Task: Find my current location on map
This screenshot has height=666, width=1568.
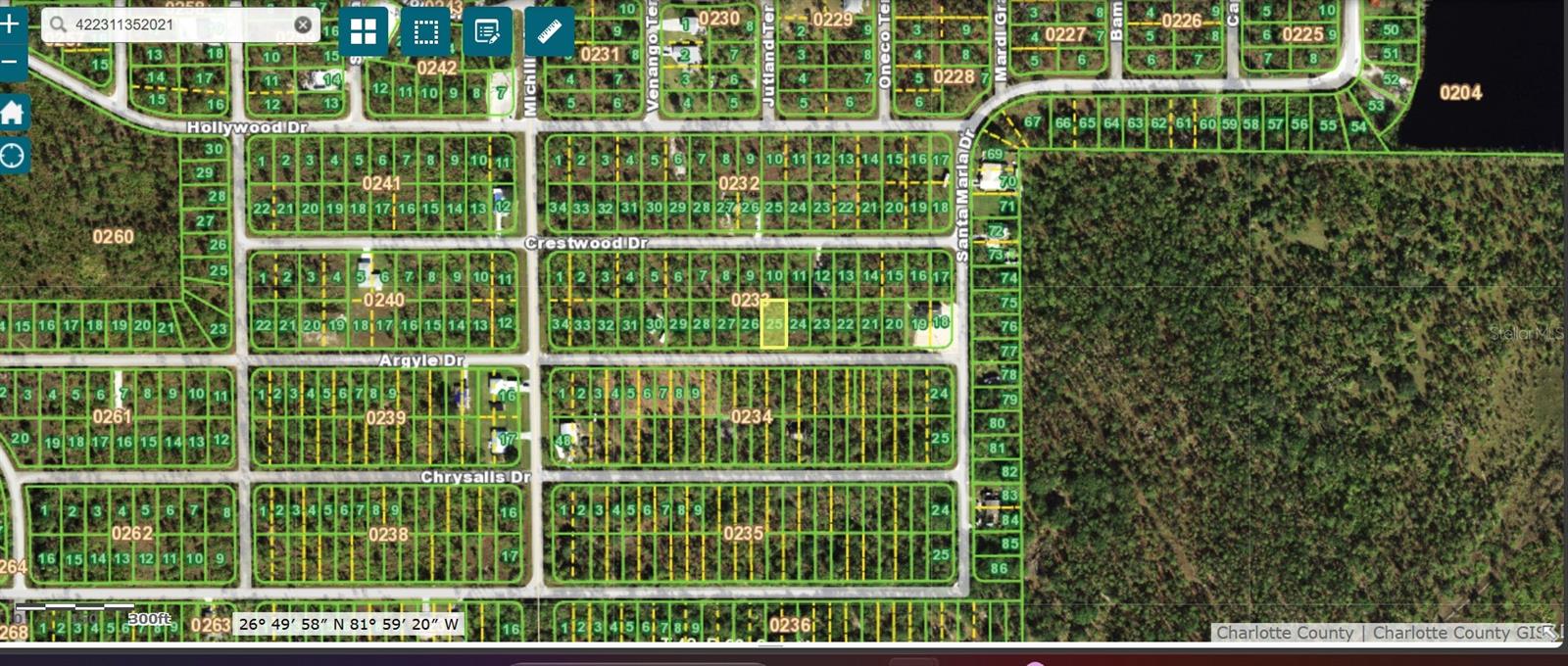Action: [x=13, y=156]
